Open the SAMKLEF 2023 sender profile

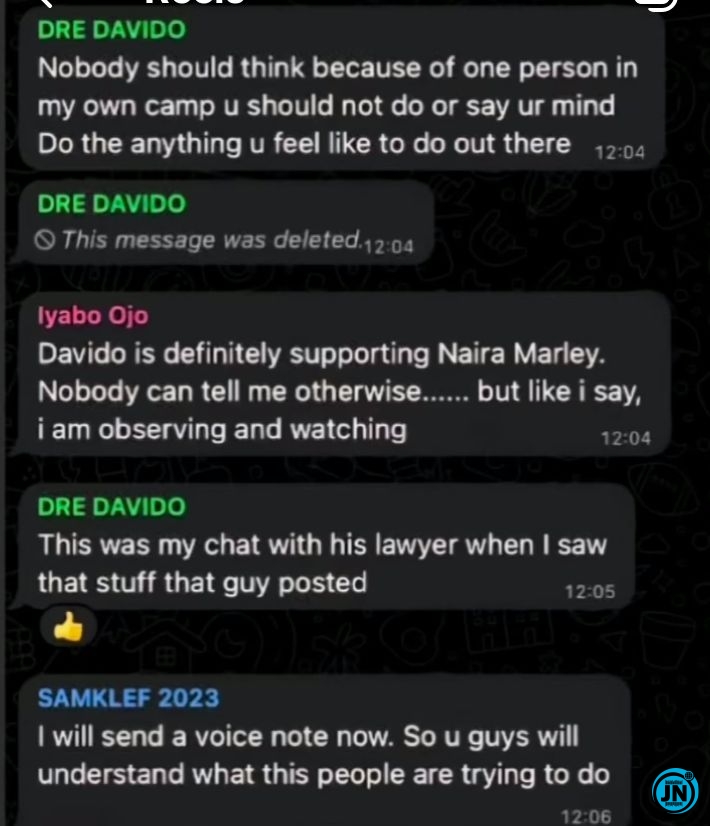[128, 697]
